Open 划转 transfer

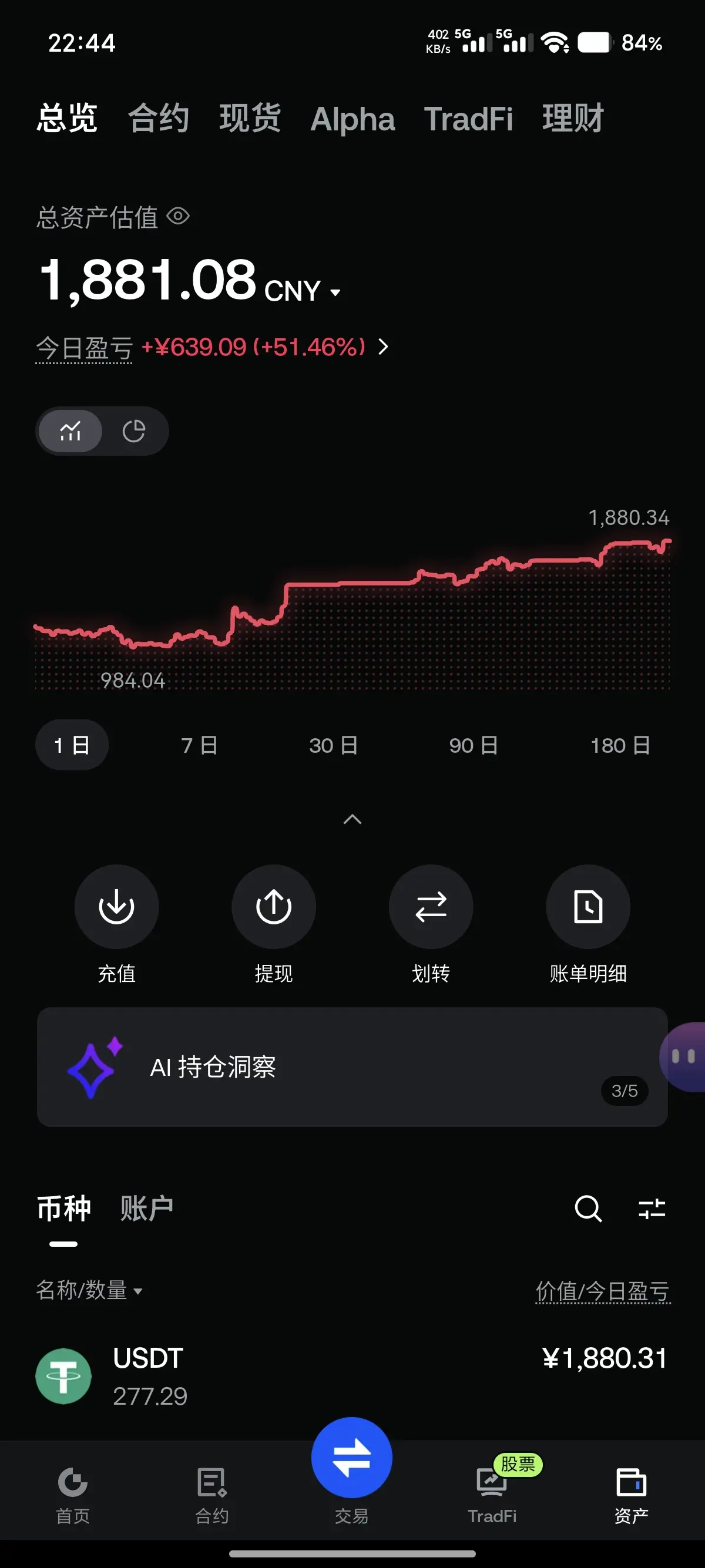[x=431, y=924]
